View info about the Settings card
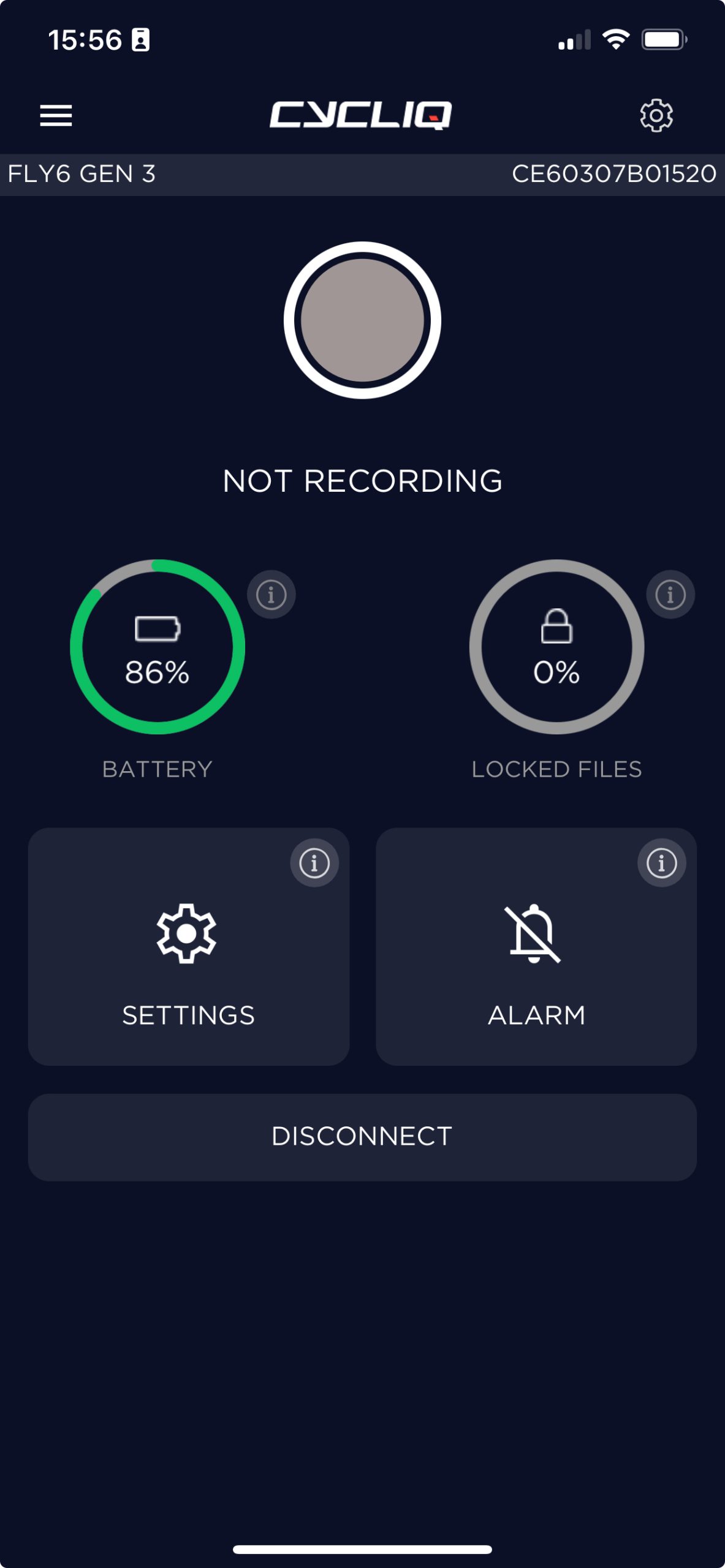This screenshot has height=1568, width=725. coord(314,863)
